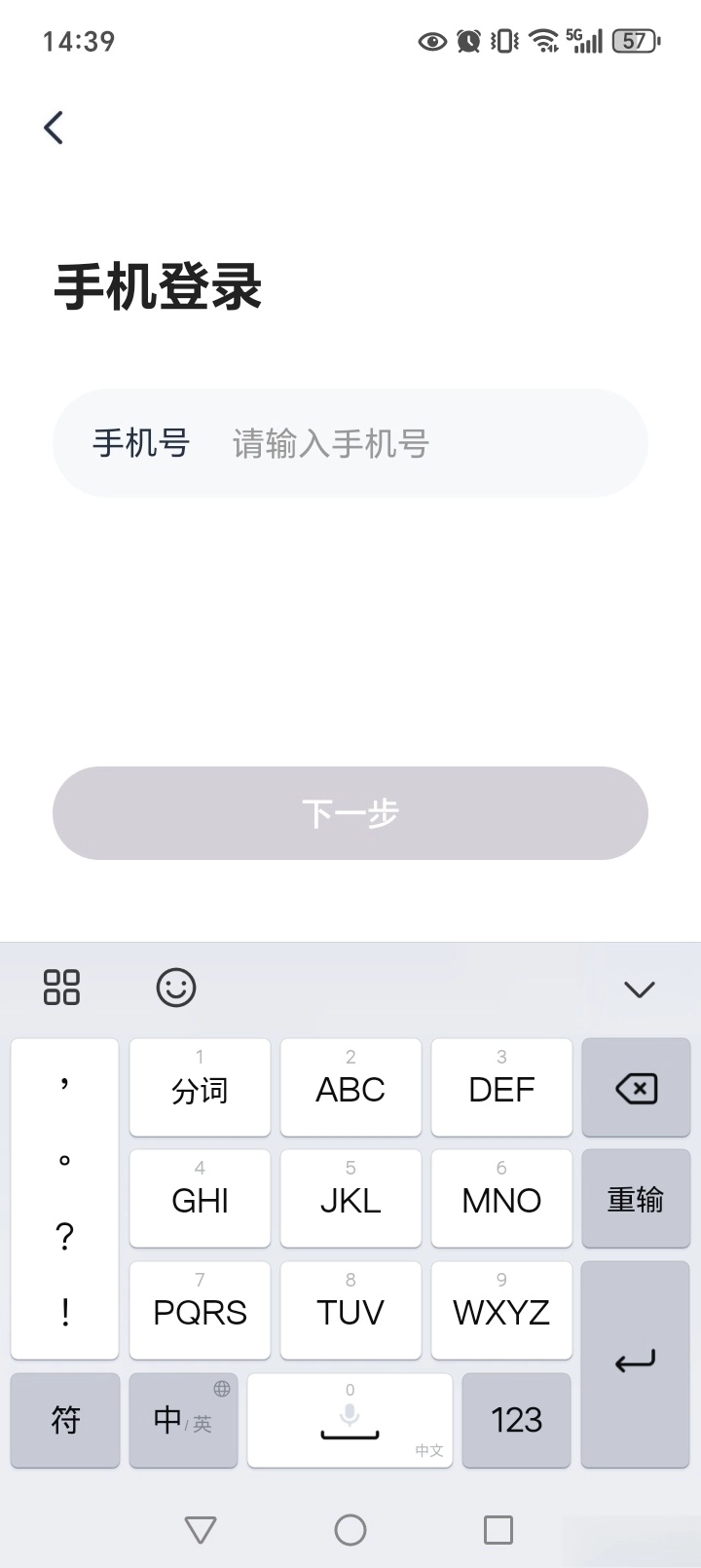Collapse the keyboard using the chevron
701x1568 pixels.
click(x=638, y=988)
